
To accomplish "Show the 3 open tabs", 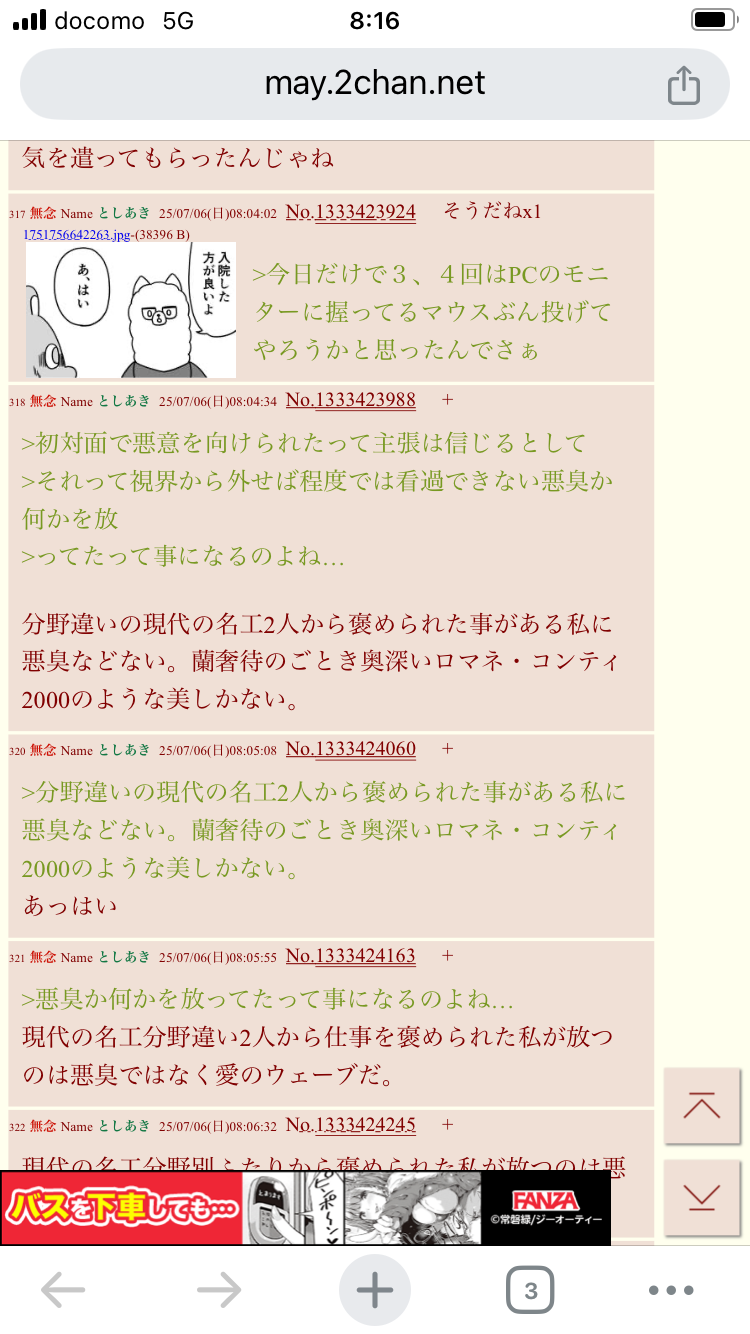I will (530, 1290).
